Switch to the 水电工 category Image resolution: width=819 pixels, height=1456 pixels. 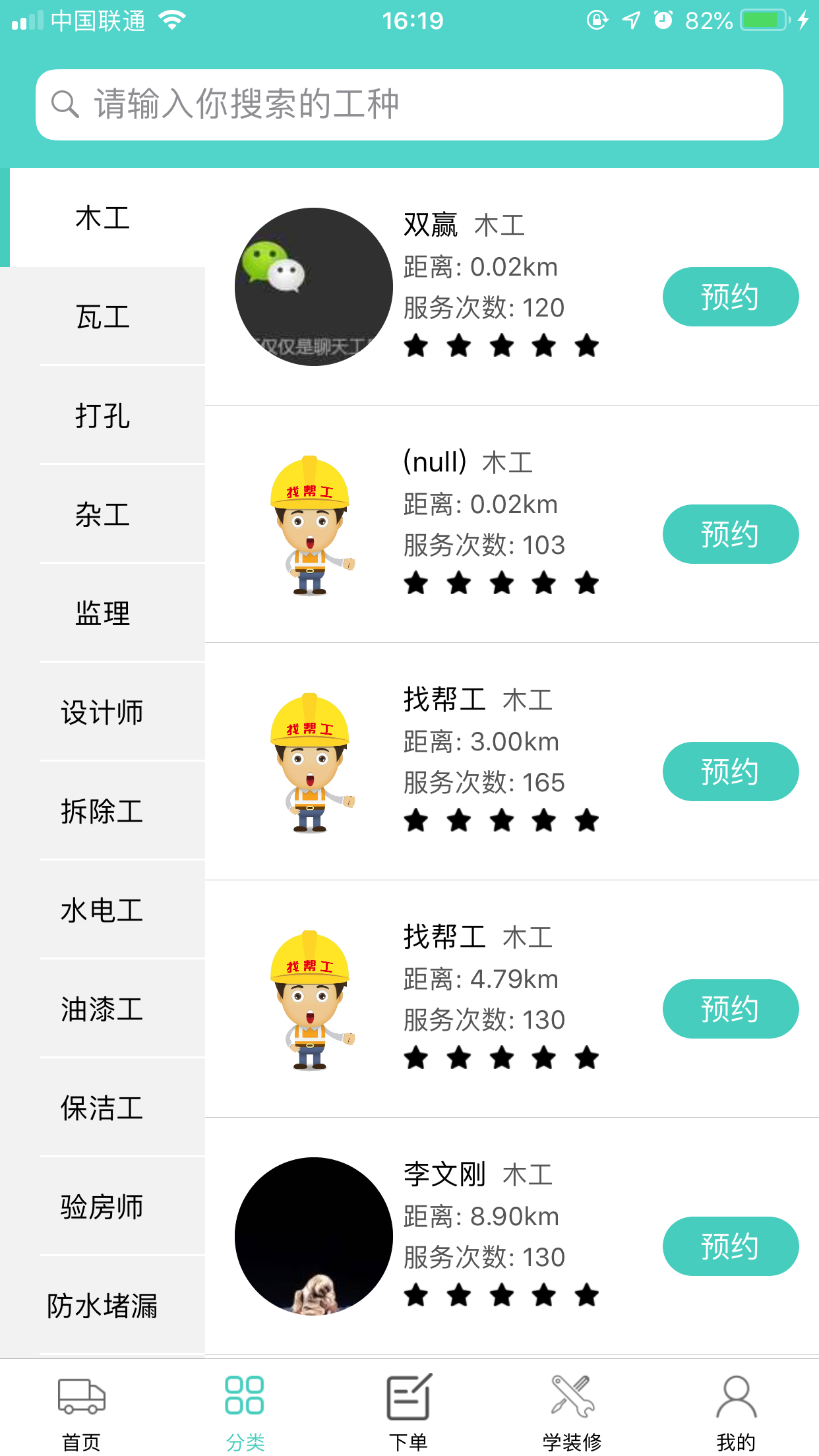tap(103, 910)
